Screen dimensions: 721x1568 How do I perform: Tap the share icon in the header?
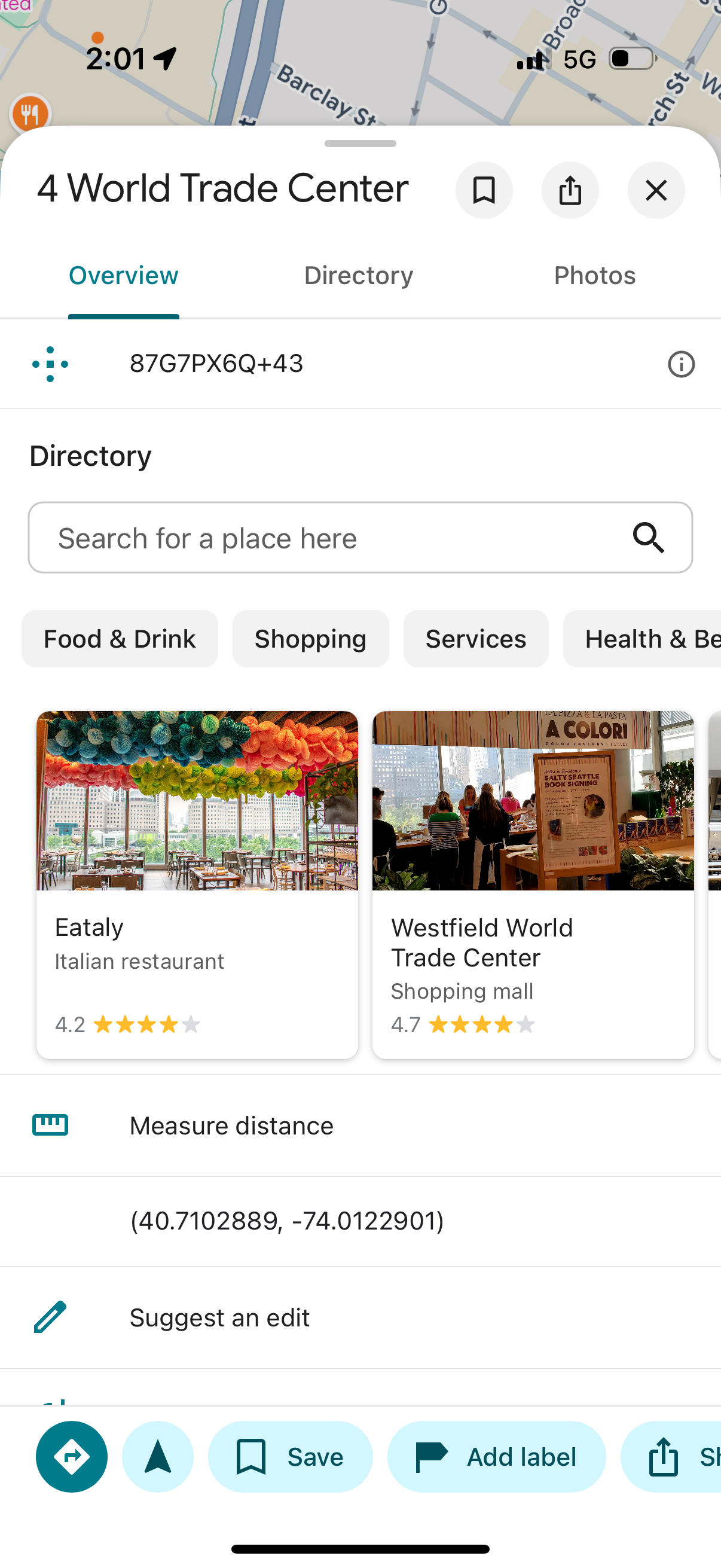click(570, 190)
